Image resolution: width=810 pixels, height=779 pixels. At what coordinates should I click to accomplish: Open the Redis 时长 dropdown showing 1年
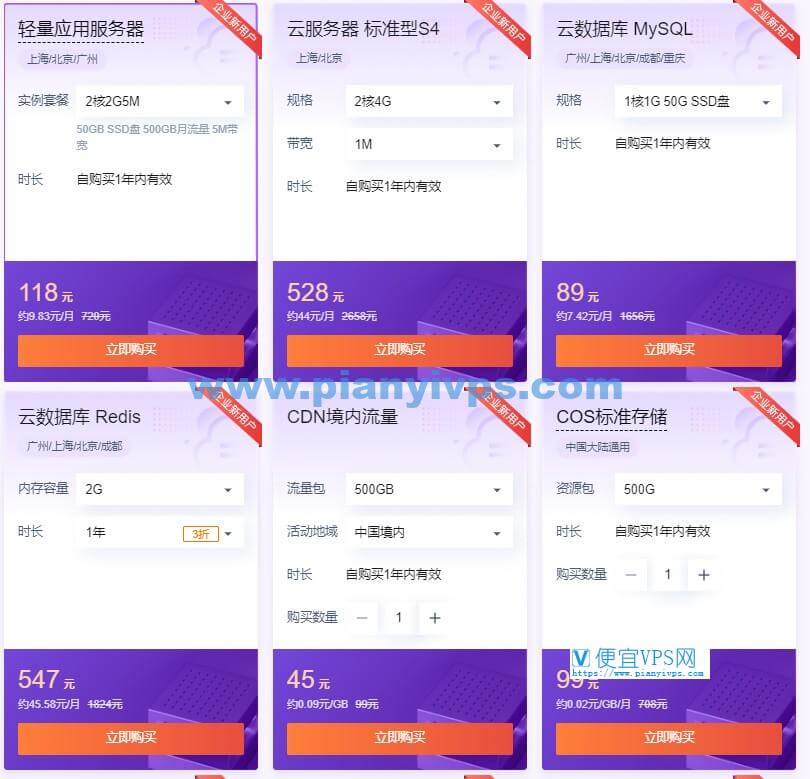pyautogui.click(x=160, y=532)
